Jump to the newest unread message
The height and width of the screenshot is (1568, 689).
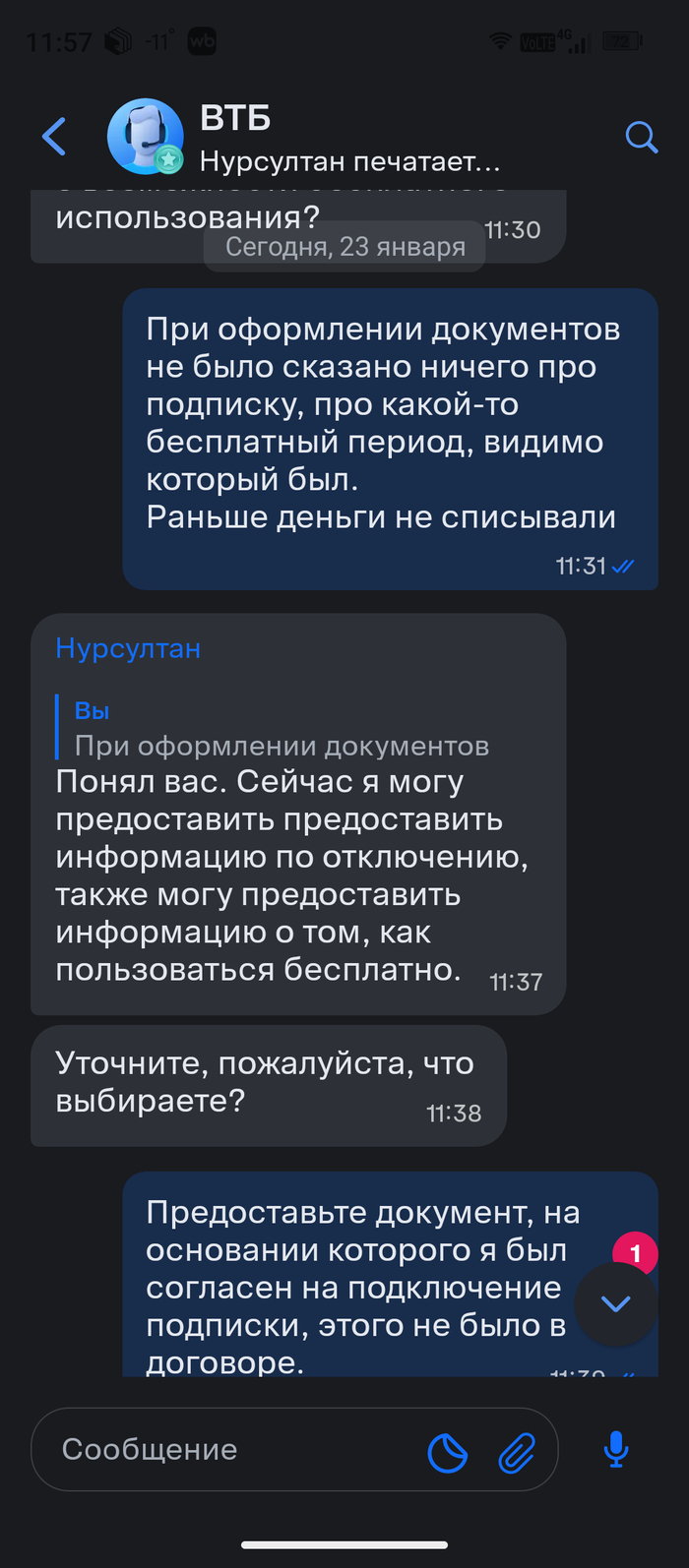[x=615, y=1304]
